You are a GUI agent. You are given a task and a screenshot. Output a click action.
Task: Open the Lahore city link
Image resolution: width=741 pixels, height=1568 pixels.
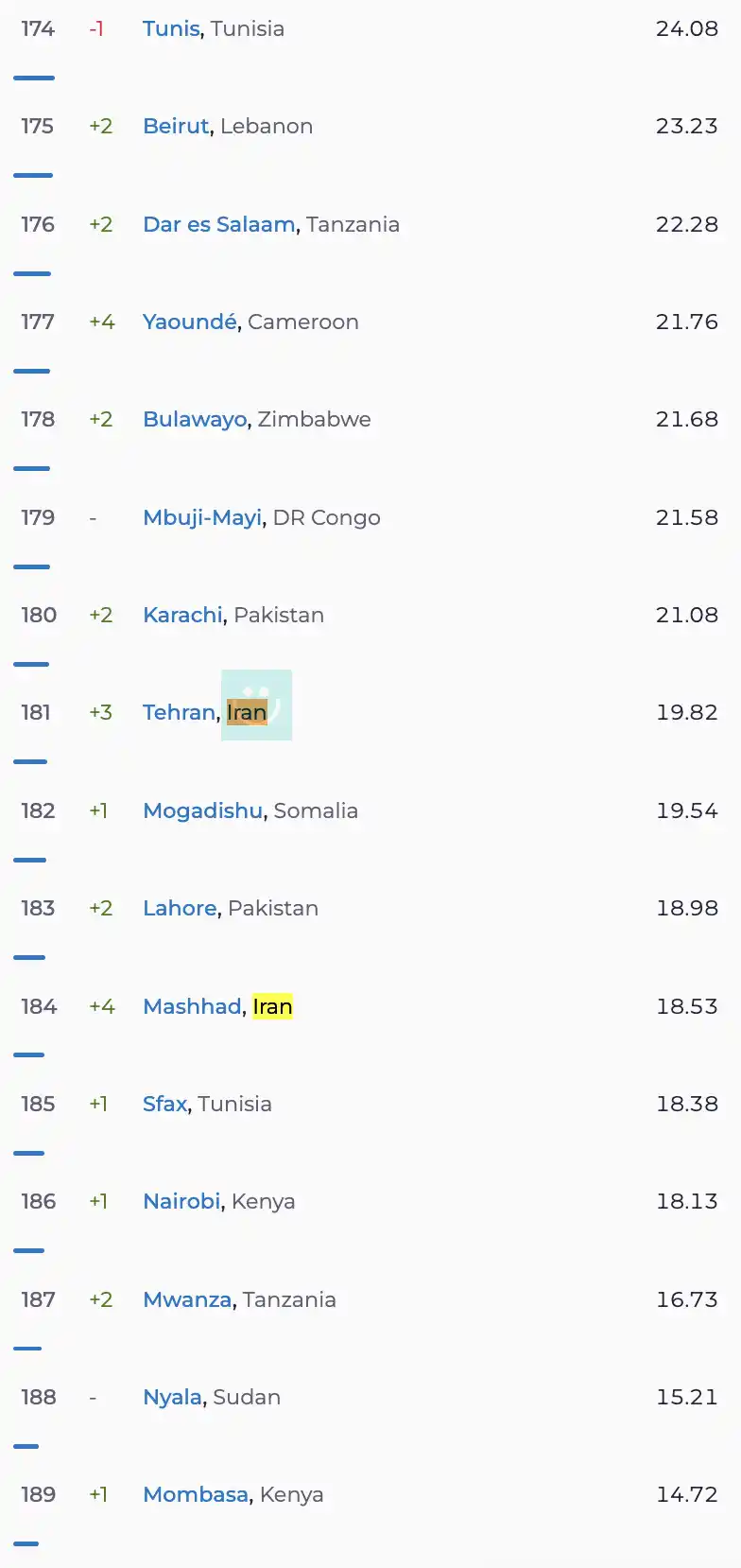point(180,908)
